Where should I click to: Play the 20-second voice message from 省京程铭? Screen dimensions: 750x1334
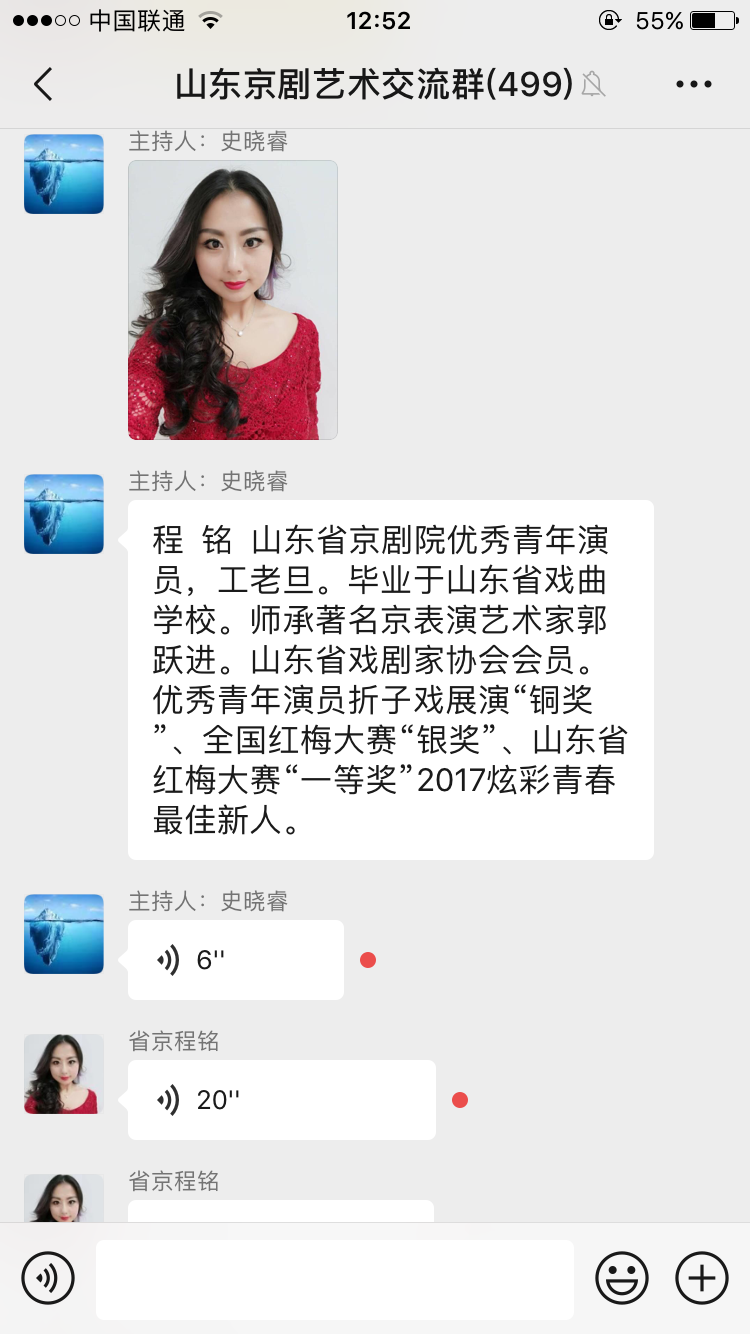click(282, 1100)
